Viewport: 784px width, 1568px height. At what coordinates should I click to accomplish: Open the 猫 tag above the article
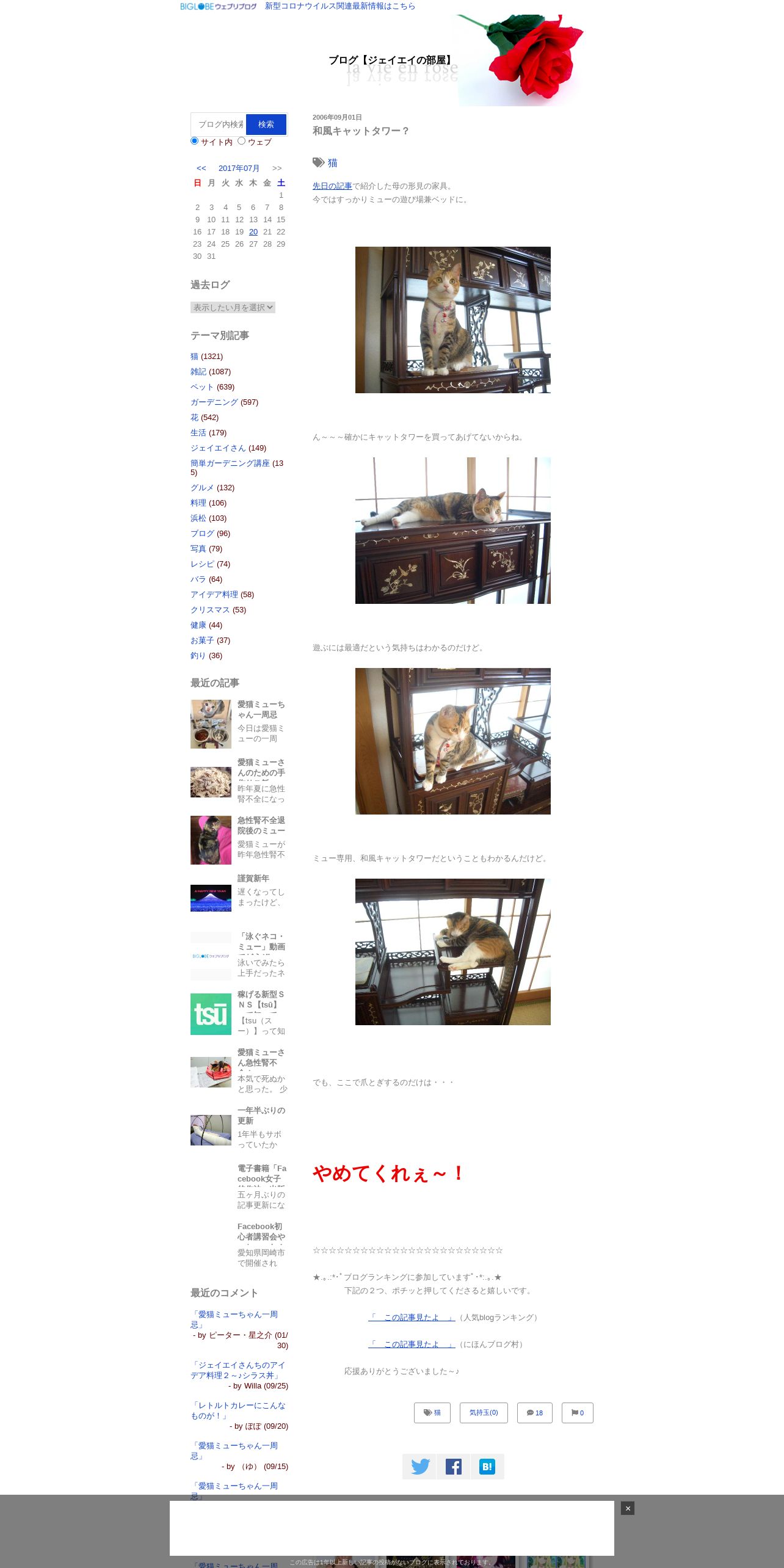(x=332, y=163)
